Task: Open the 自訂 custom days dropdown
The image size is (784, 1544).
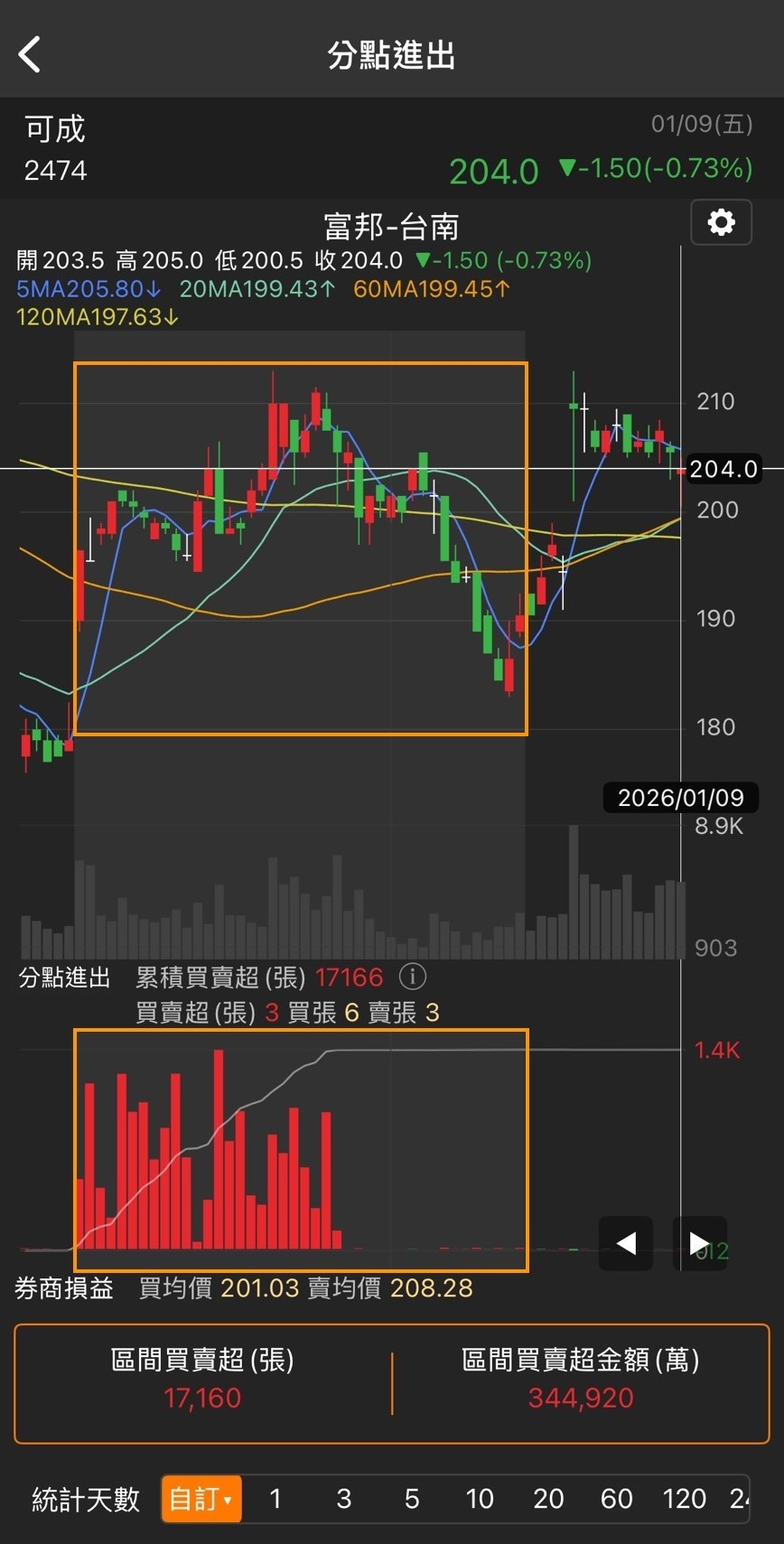Action: (201, 1499)
